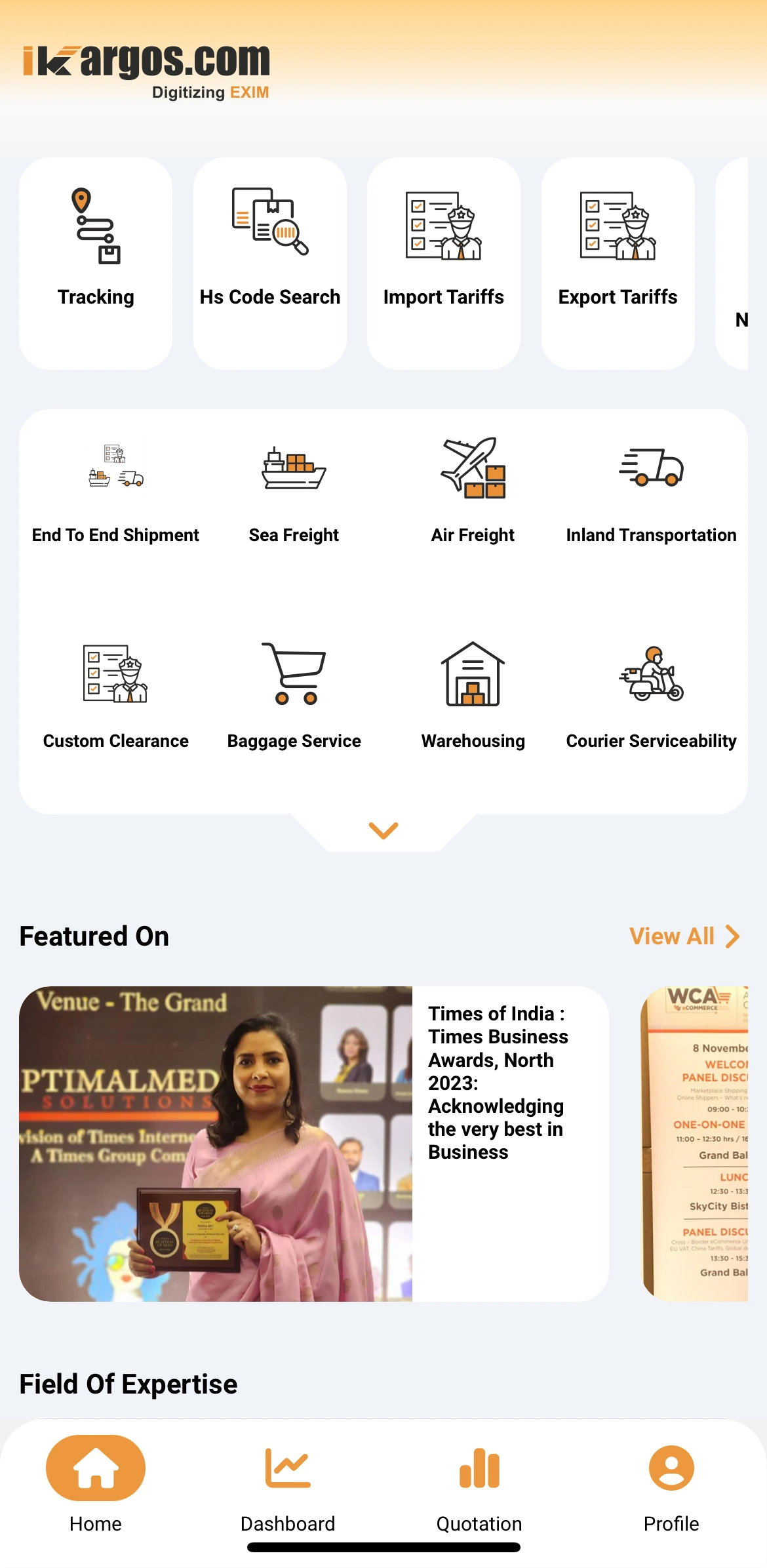Select End To End Shipment service
Viewport: 767px width, 1568px height.
pyautogui.click(x=115, y=492)
